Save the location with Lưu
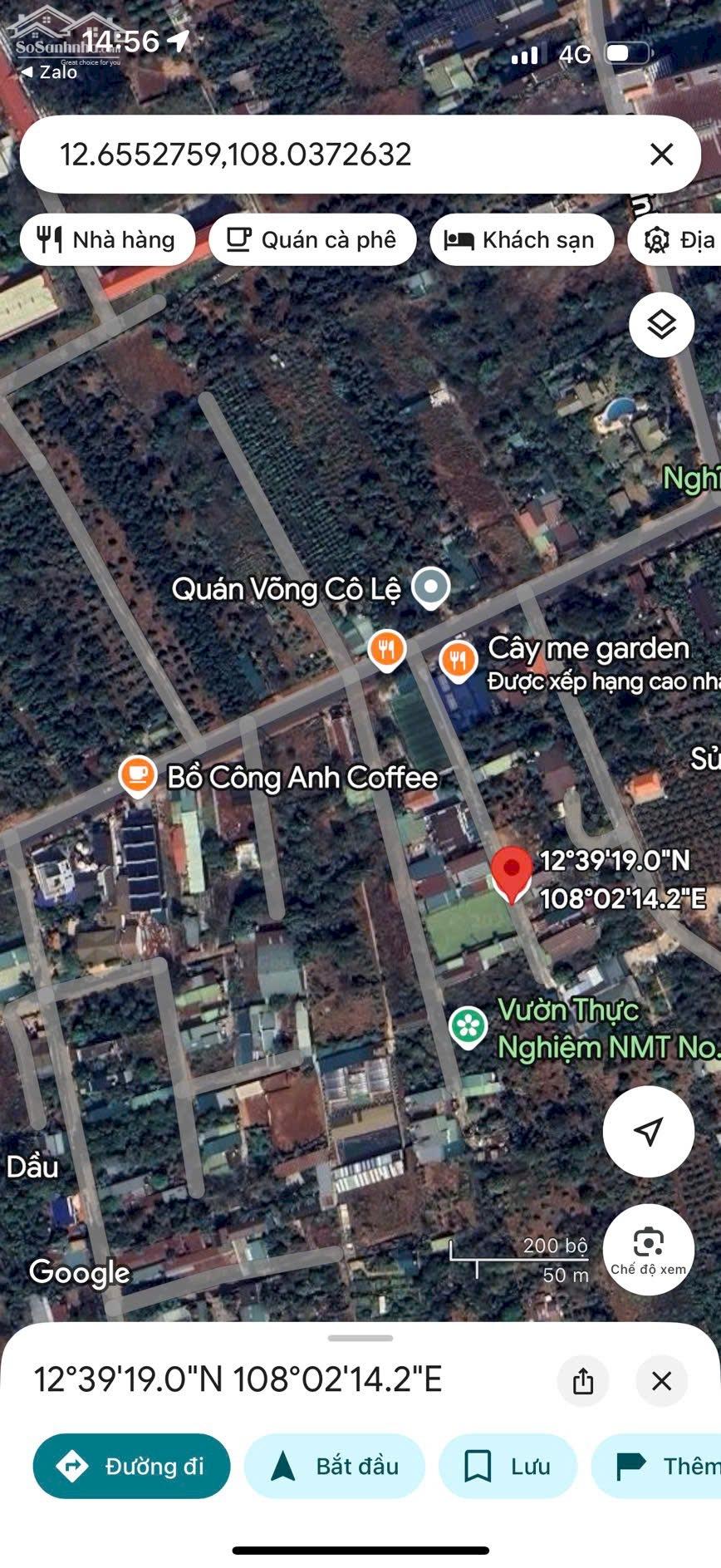 [x=508, y=1466]
